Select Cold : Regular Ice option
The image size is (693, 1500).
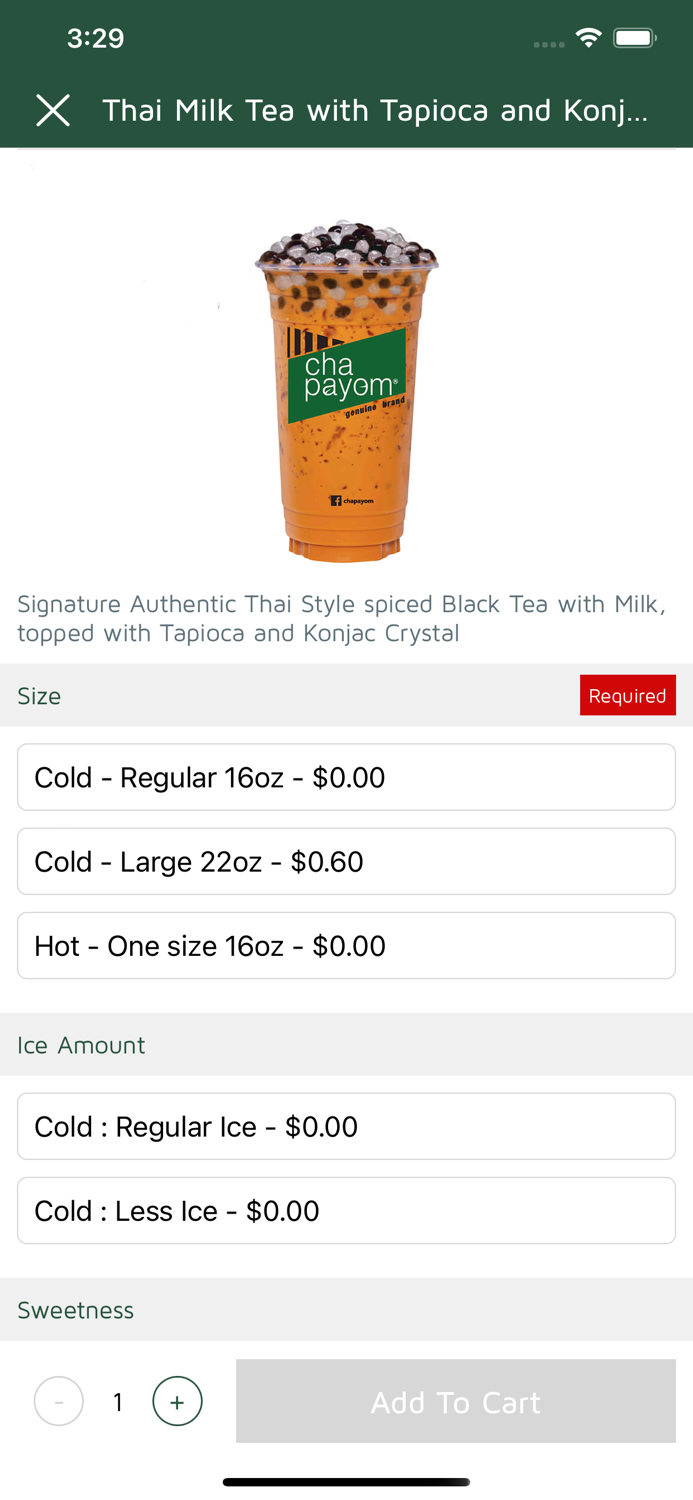tap(346, 1126)
